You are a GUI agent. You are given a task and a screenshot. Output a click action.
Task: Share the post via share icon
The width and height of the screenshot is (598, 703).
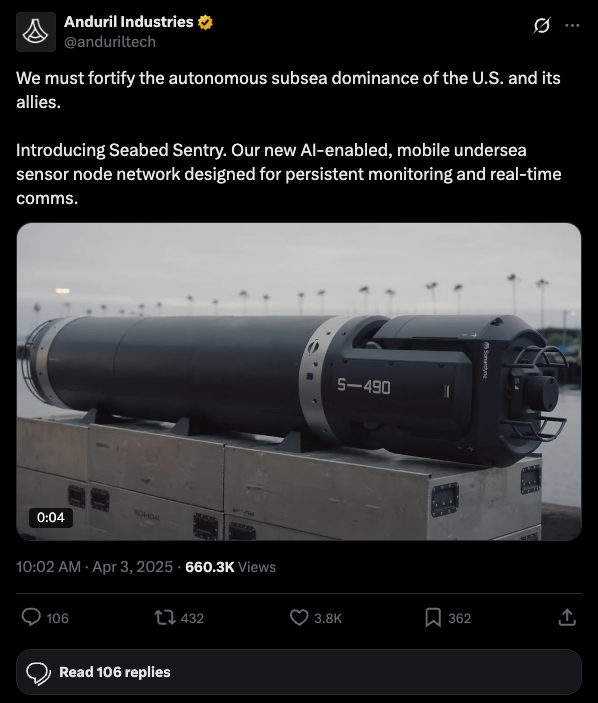567,617
